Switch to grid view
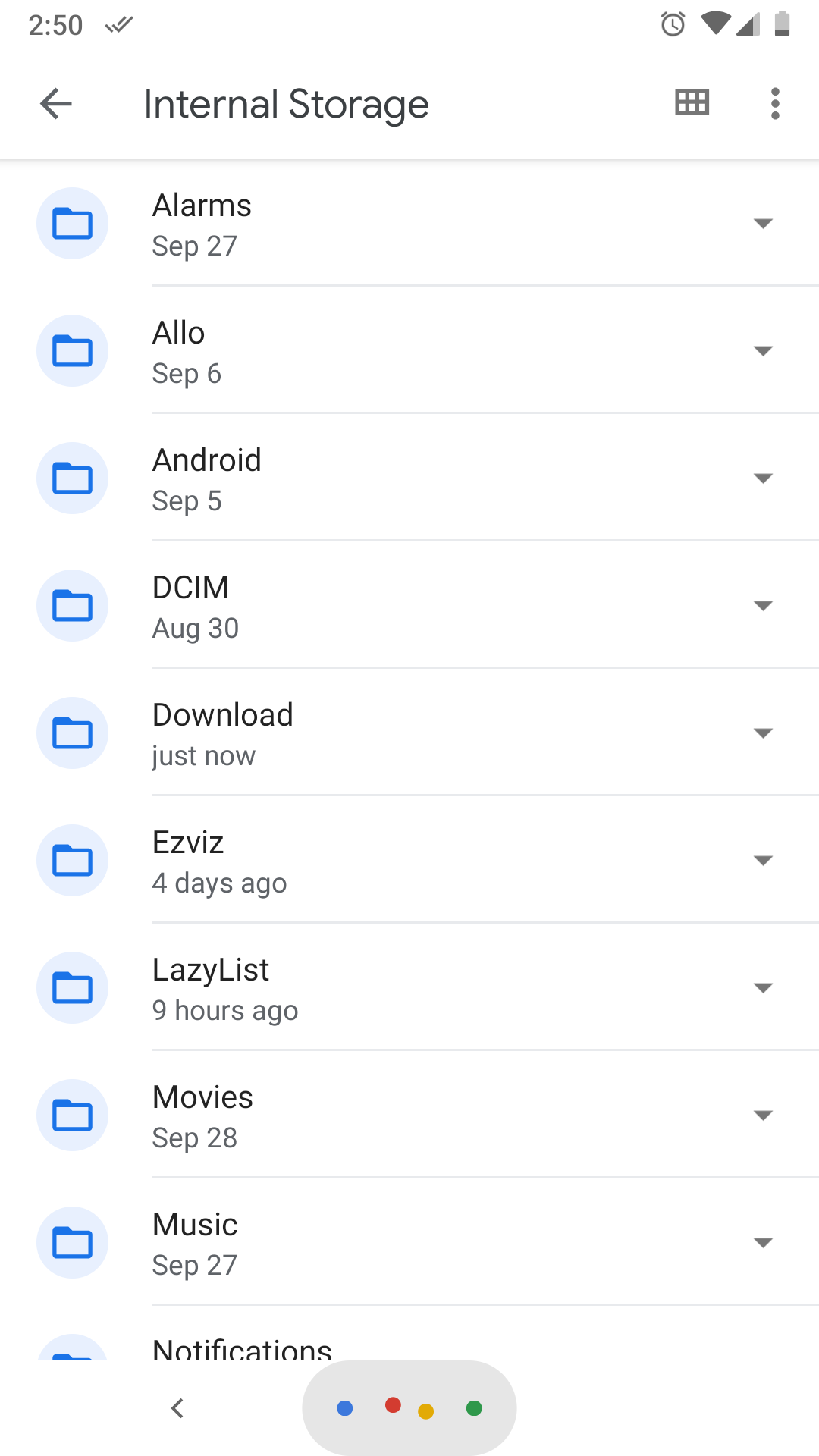This screenshot has width=819, height=1456. [x=692, y=102]
